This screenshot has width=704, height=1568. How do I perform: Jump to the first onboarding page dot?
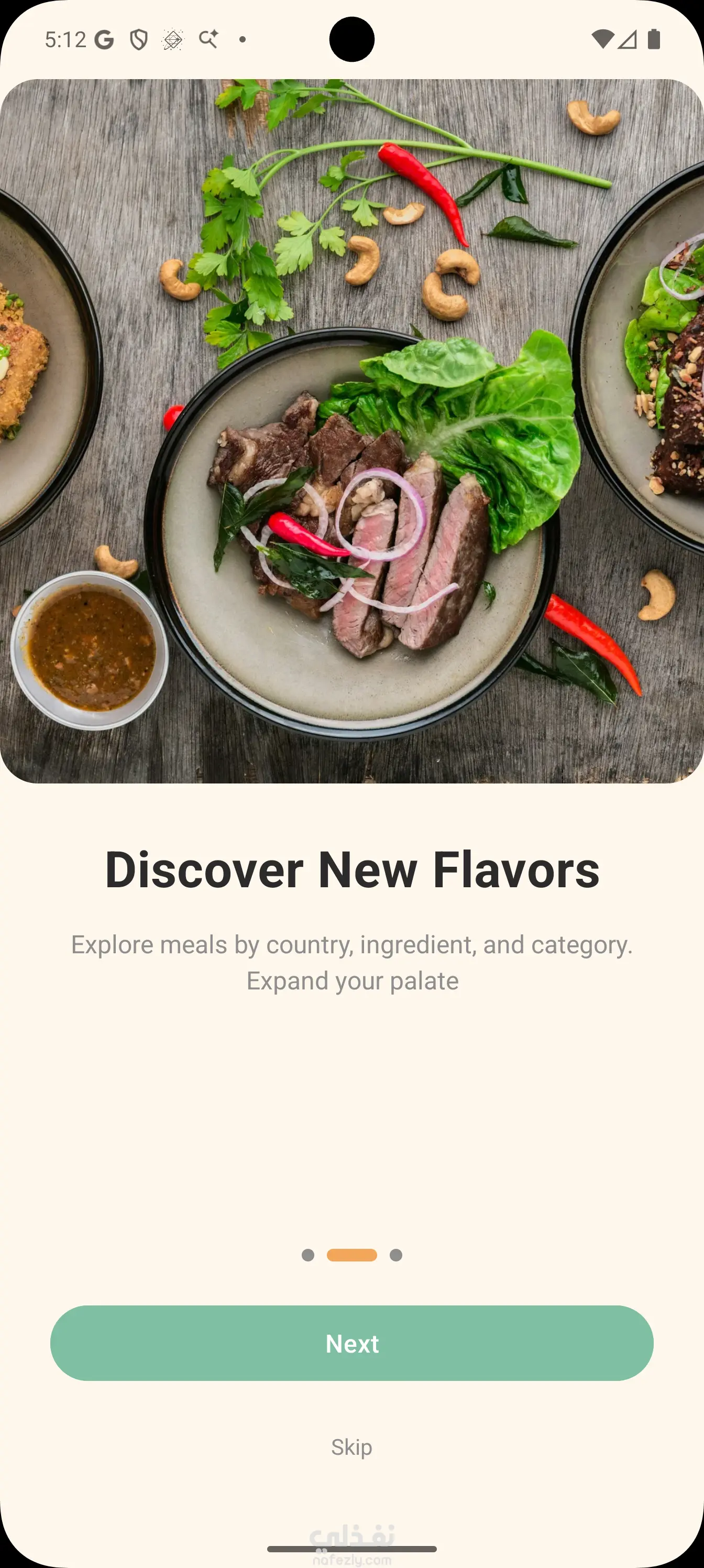308,1255
